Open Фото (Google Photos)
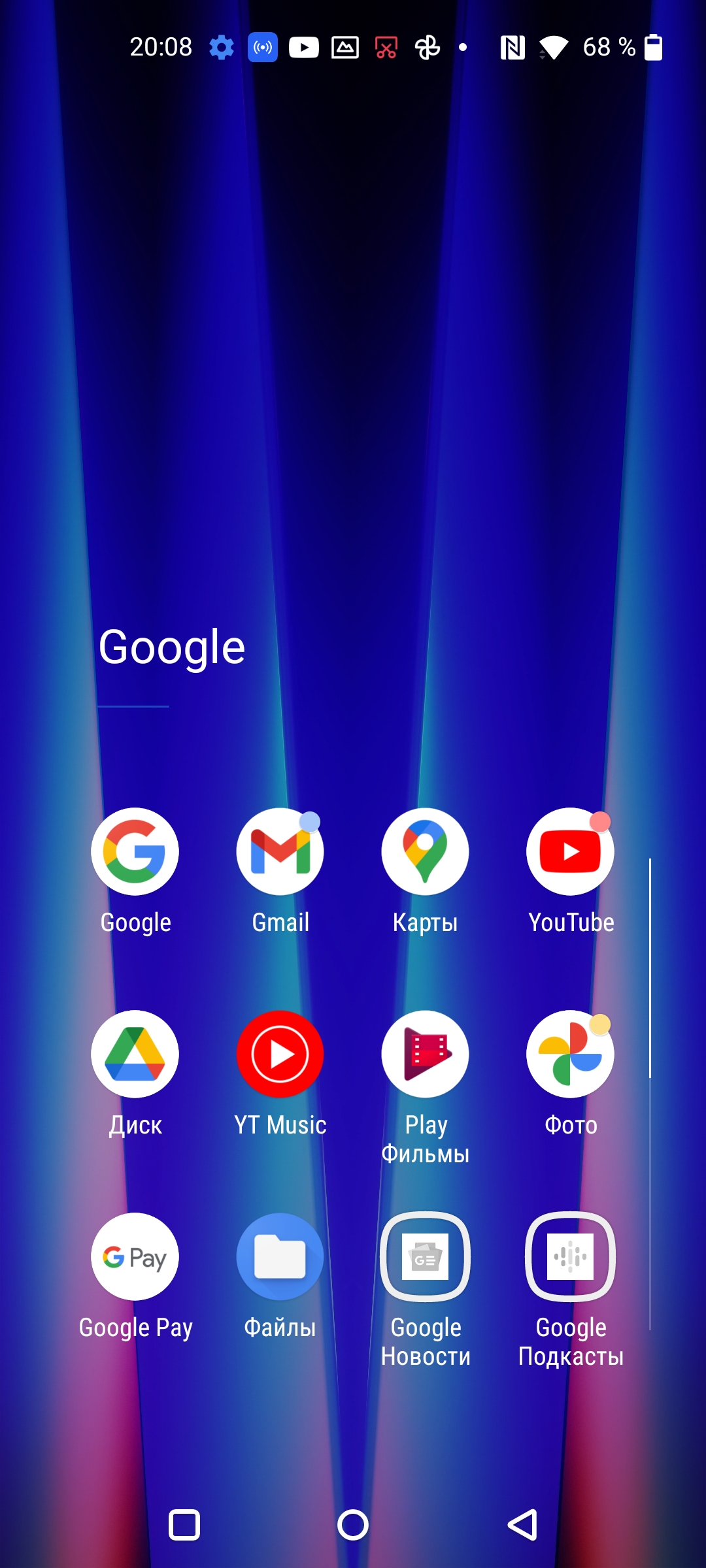 click(570, 1054)
